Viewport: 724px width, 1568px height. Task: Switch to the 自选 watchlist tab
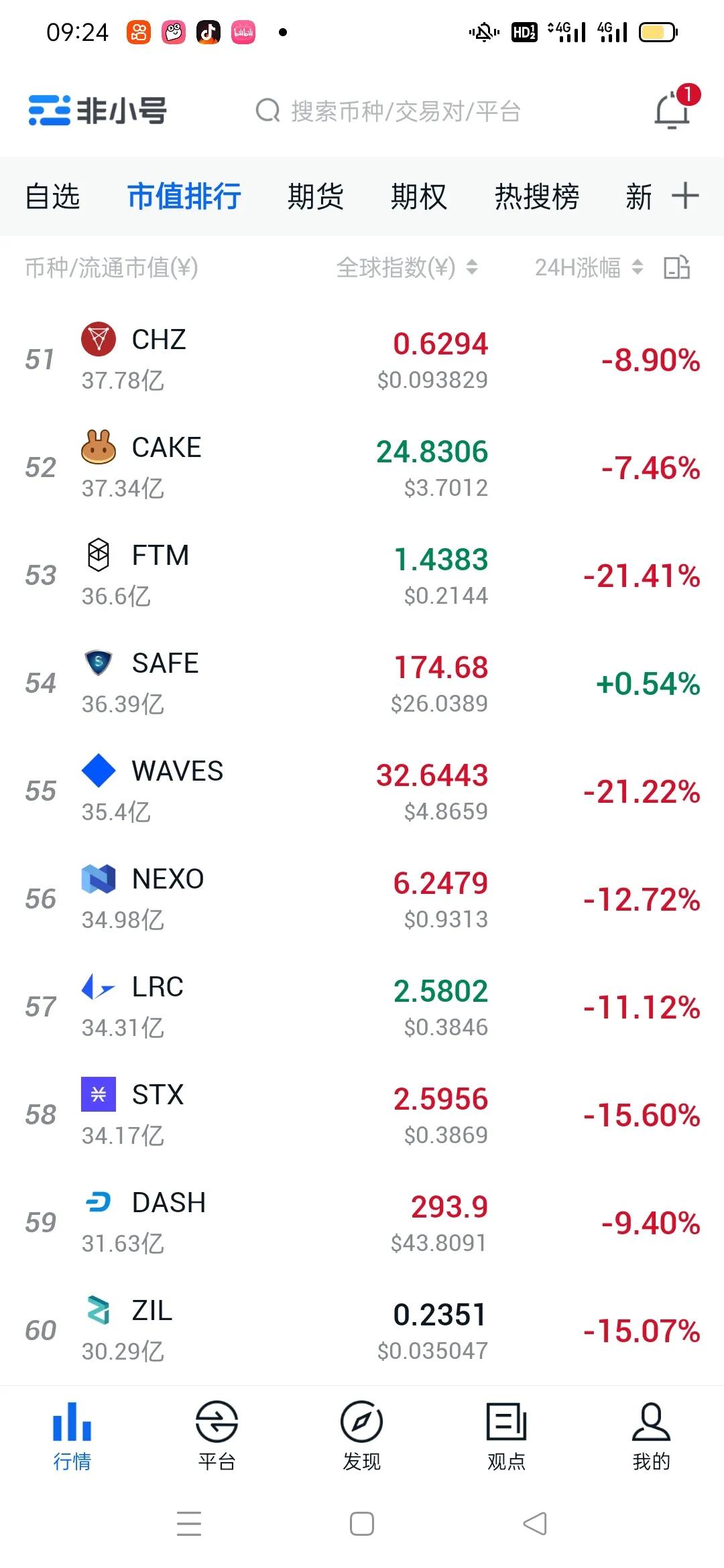coord(53,196)
